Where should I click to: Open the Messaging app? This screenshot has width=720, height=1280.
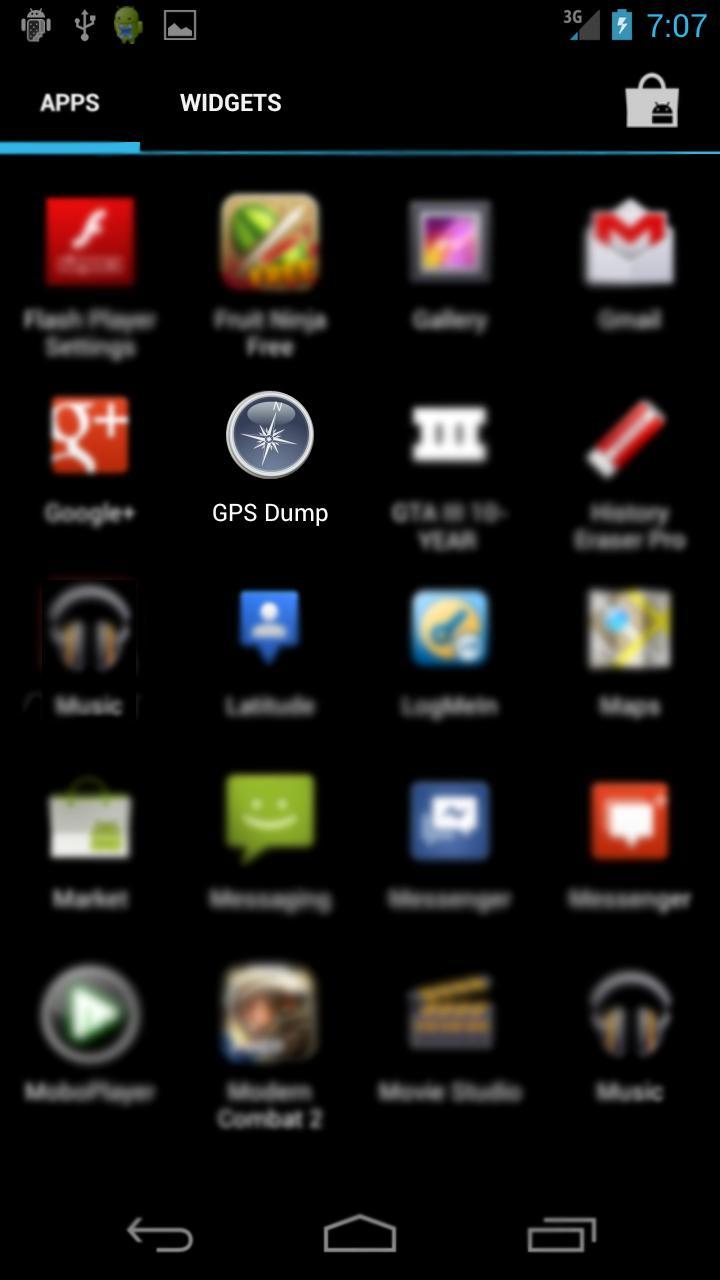click(270, 820)
